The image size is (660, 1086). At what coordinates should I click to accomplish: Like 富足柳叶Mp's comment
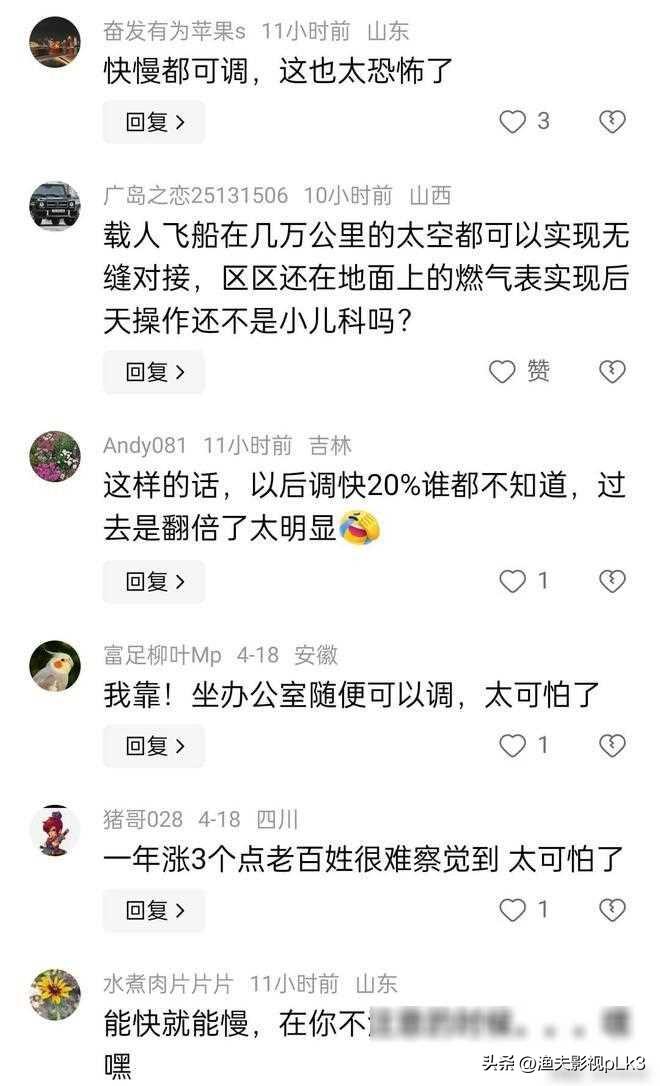coord(513,746)
